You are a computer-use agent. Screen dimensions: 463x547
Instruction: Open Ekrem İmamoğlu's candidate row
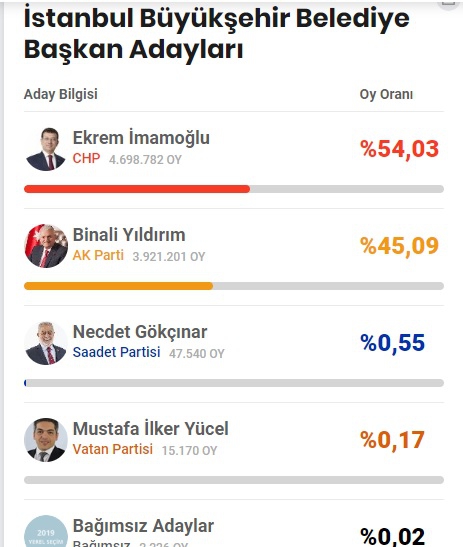234,160
